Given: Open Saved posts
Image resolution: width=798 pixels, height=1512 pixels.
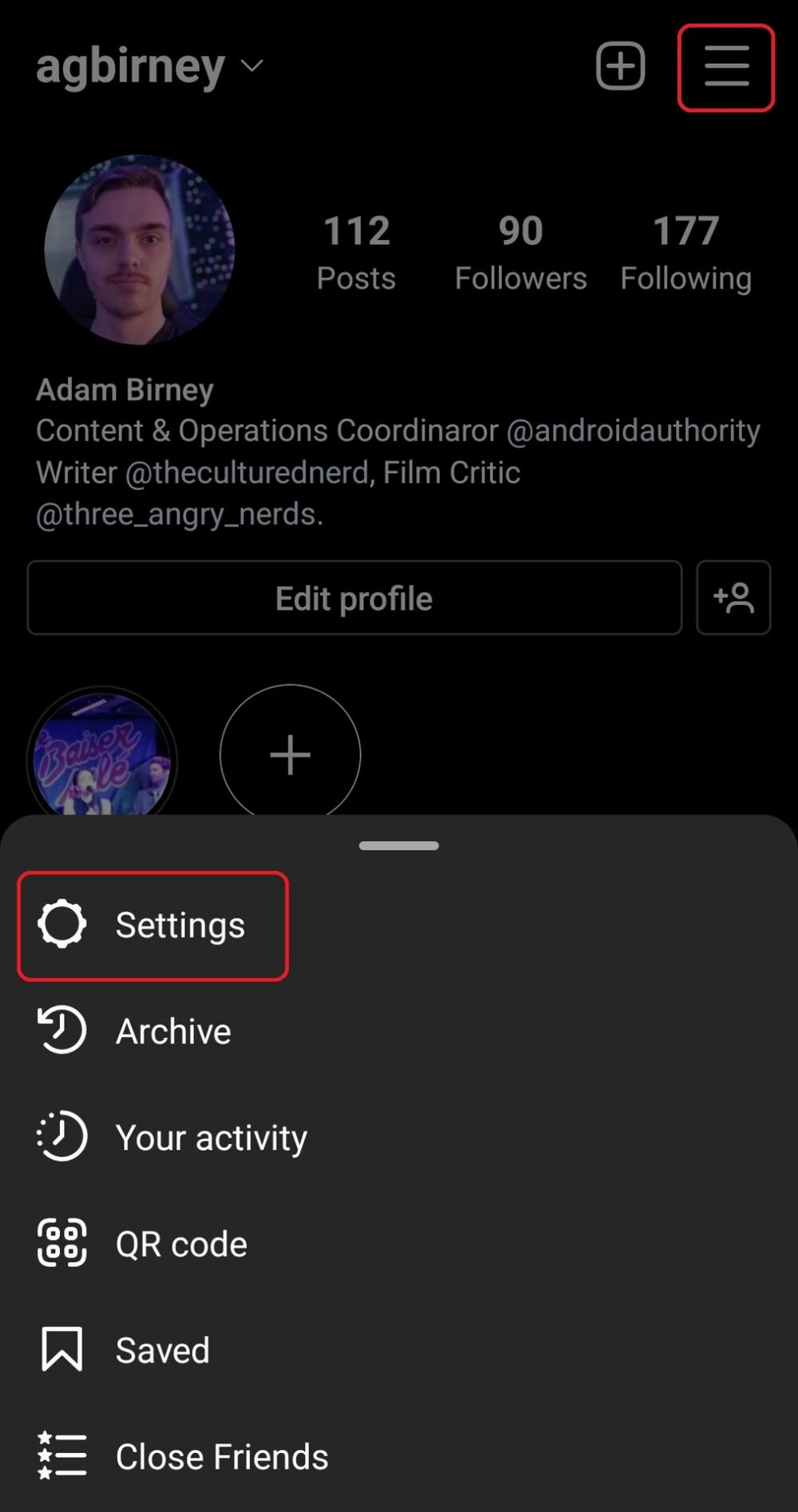Looking at the screenshot, I should click(x=162, y=1350).
